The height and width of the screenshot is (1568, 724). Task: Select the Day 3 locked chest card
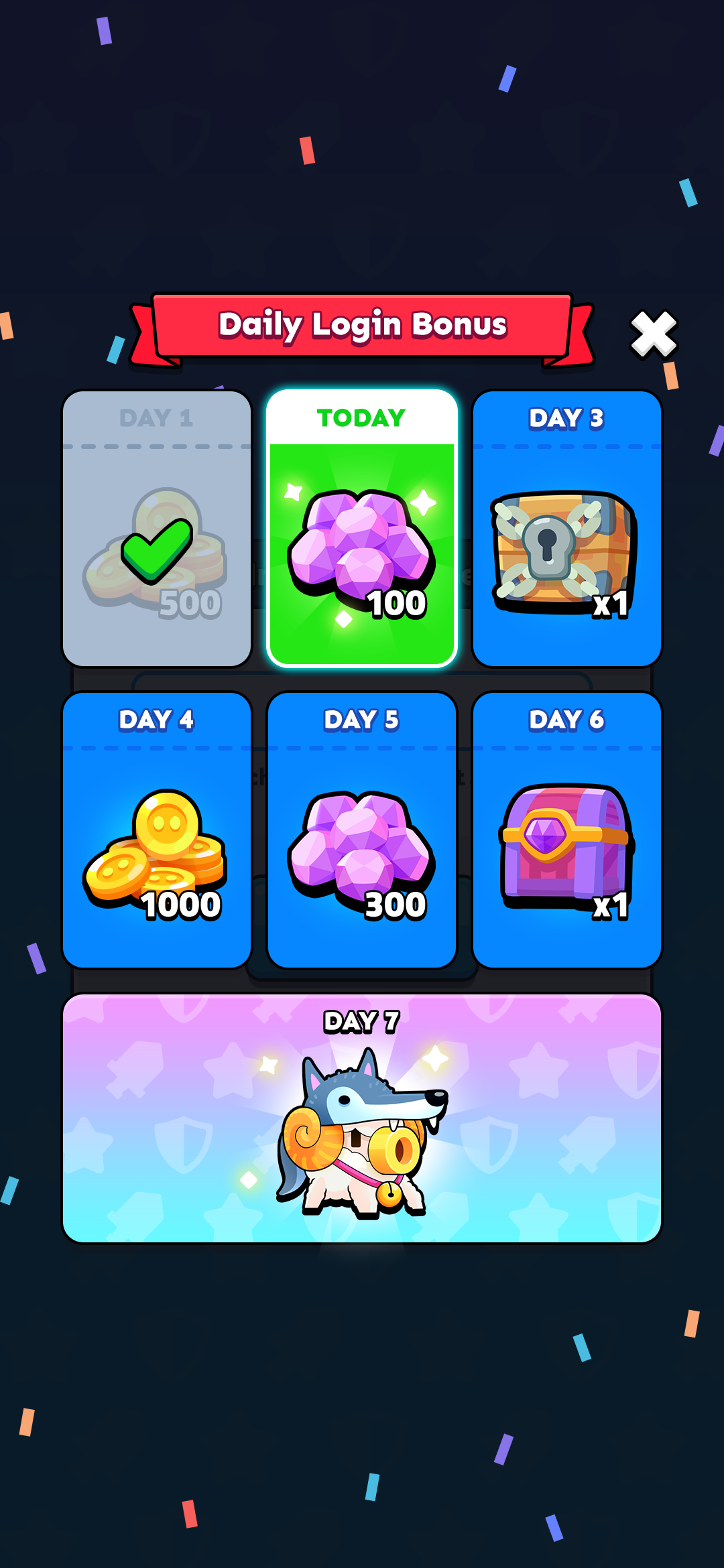coord(567,529)
